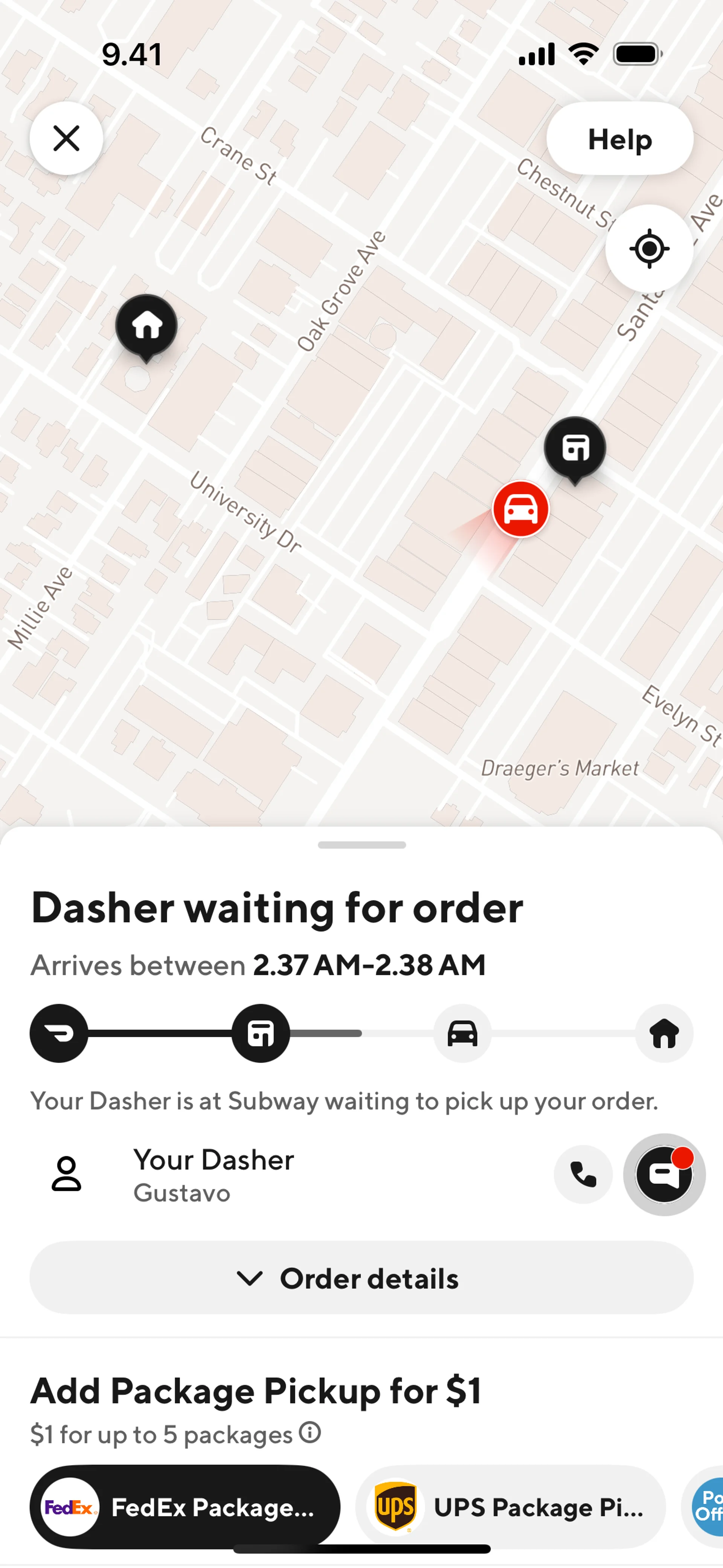Choose the UPS Package Pickup chip
The height and width of the screenshot is (1568, 723).
pyautogui.click(x=510, y=1507)
